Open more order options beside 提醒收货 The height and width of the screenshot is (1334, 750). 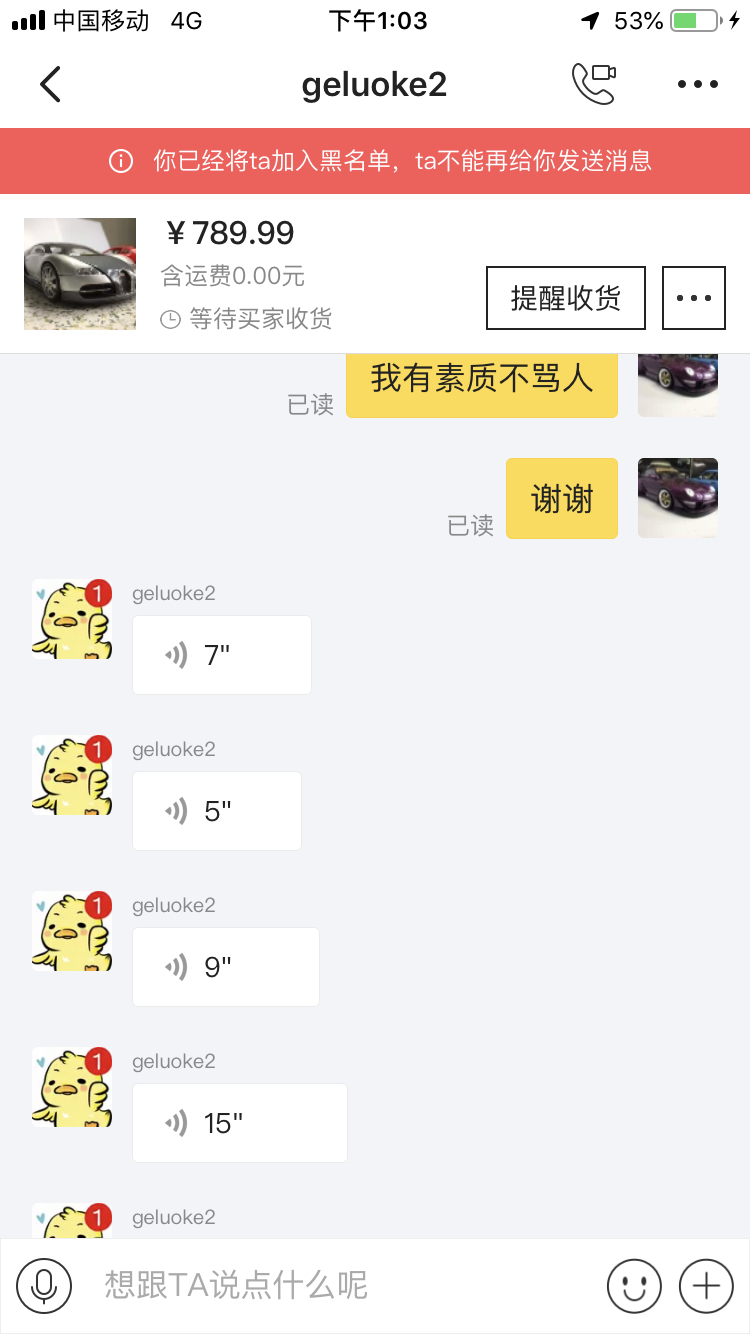coord(693,298)
